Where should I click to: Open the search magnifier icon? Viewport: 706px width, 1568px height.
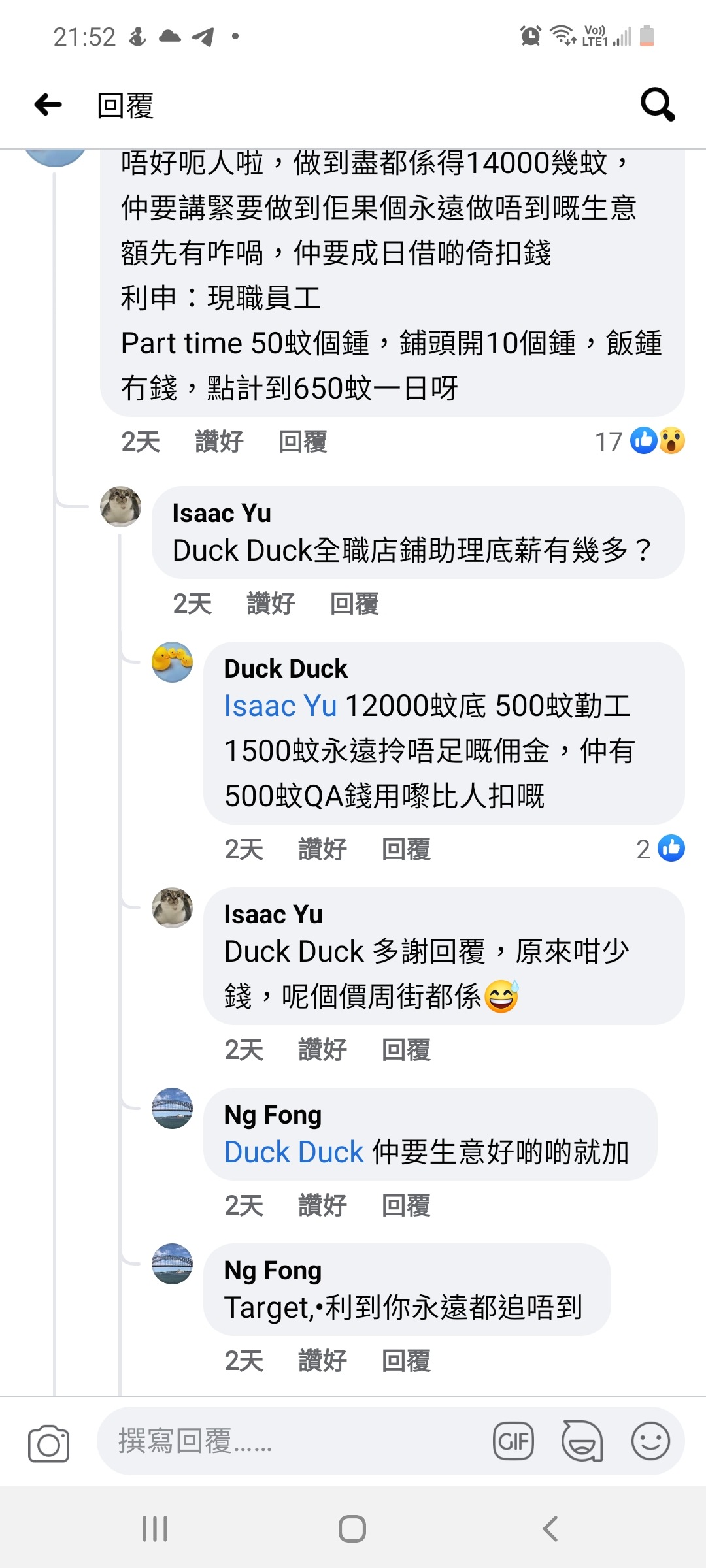pos(657,105)
